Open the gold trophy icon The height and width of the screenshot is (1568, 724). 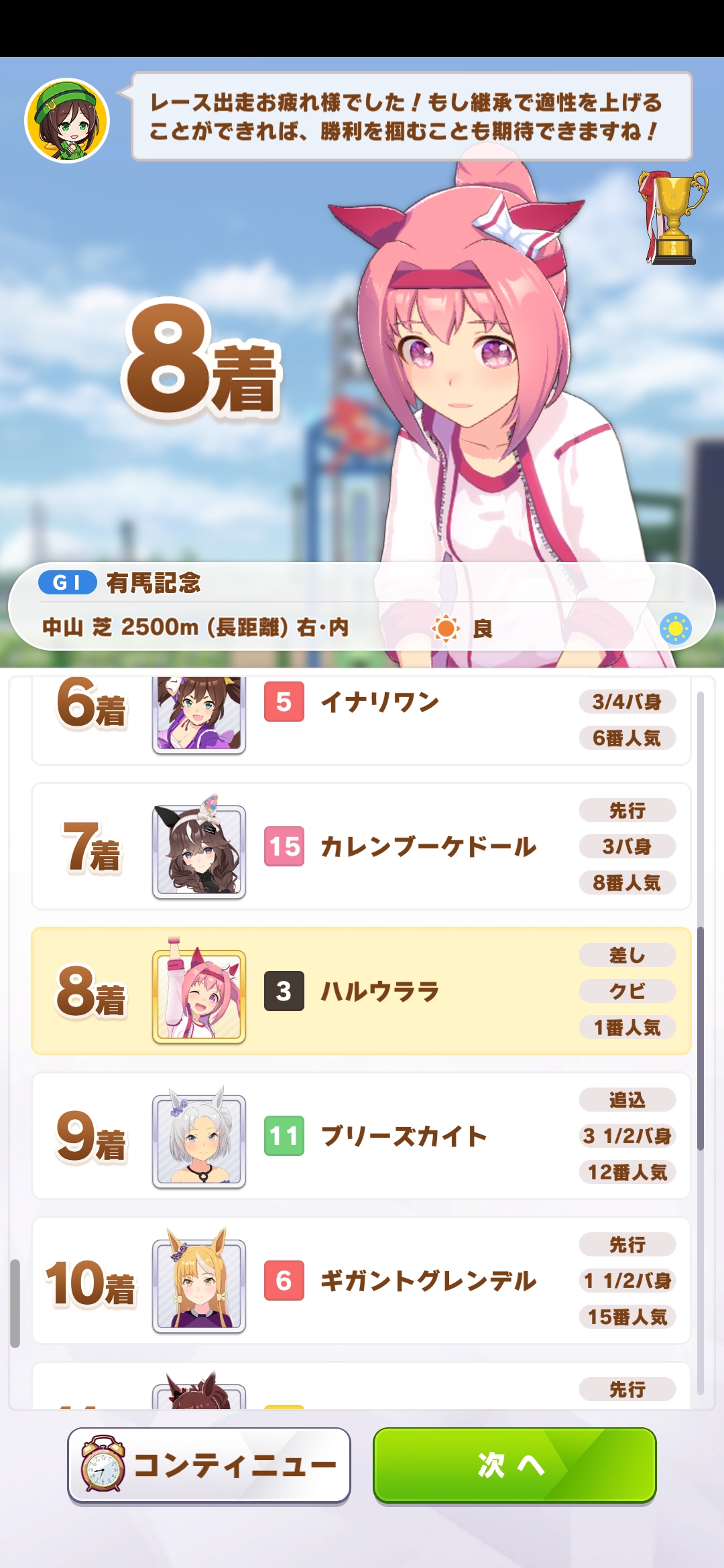[x=672, y=217]
